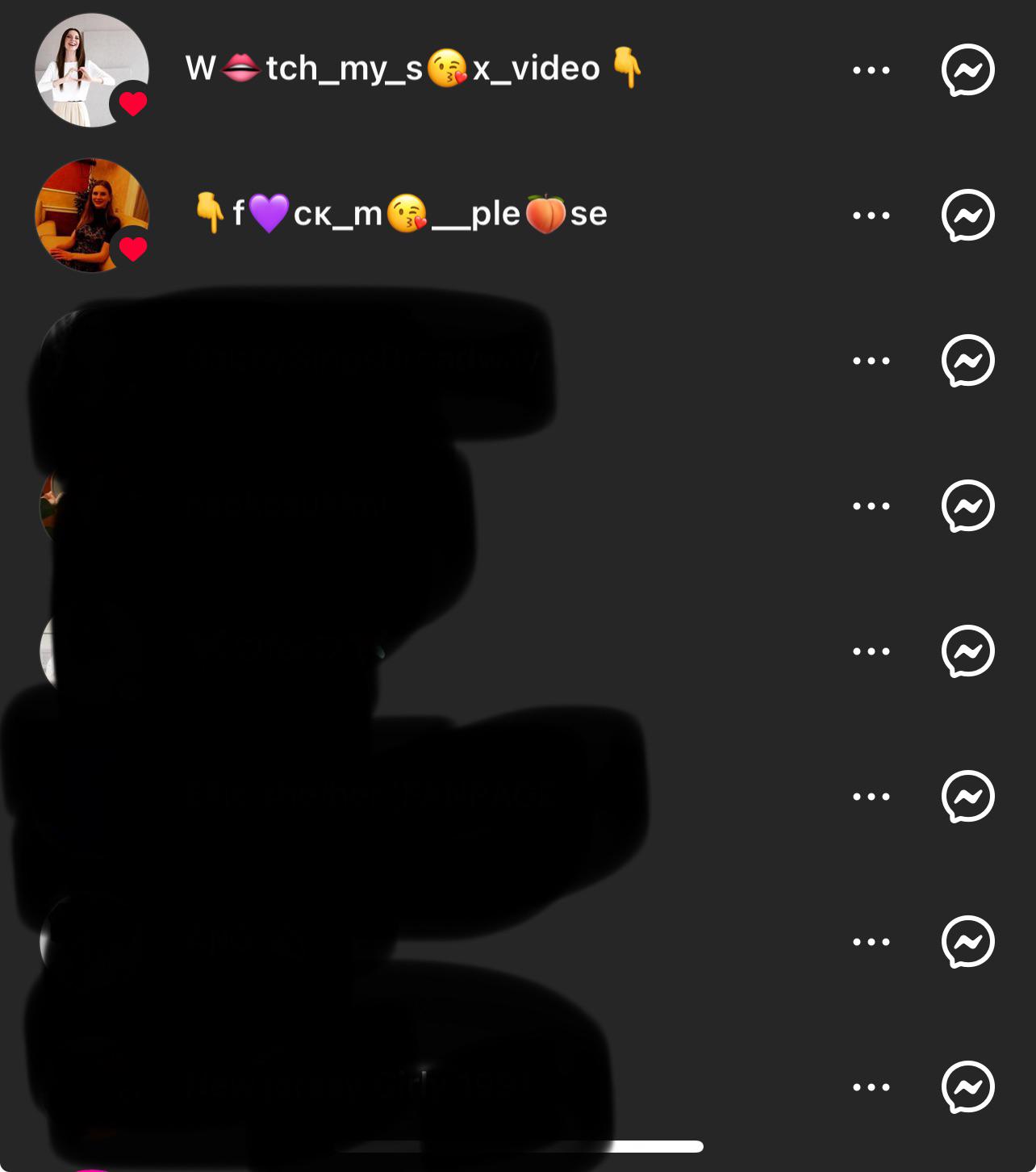Tap the heart badge below f💜cк_m😘__ple🍑se's avatar

(132, 249)
